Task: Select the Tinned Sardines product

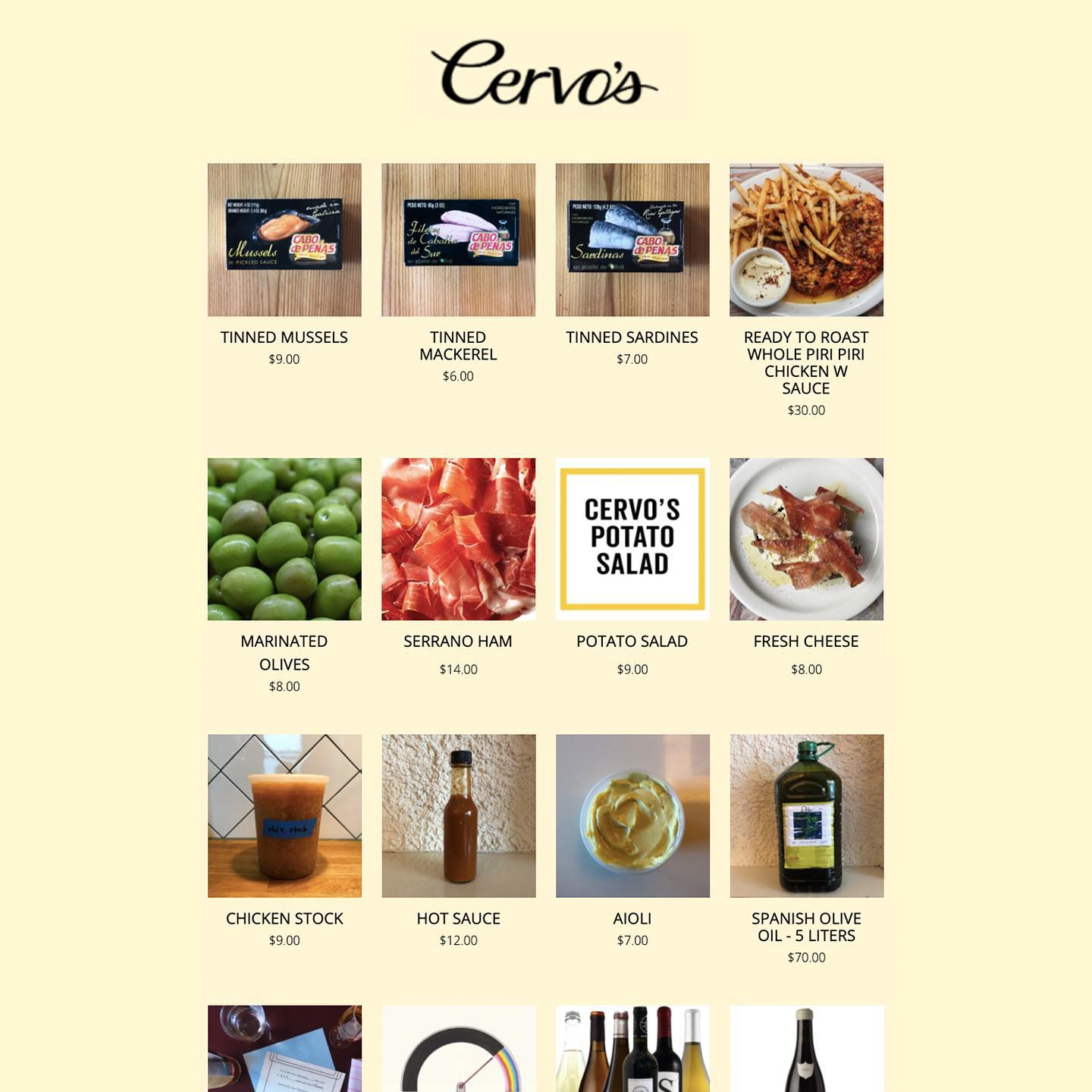Action: tap(632, 240)
